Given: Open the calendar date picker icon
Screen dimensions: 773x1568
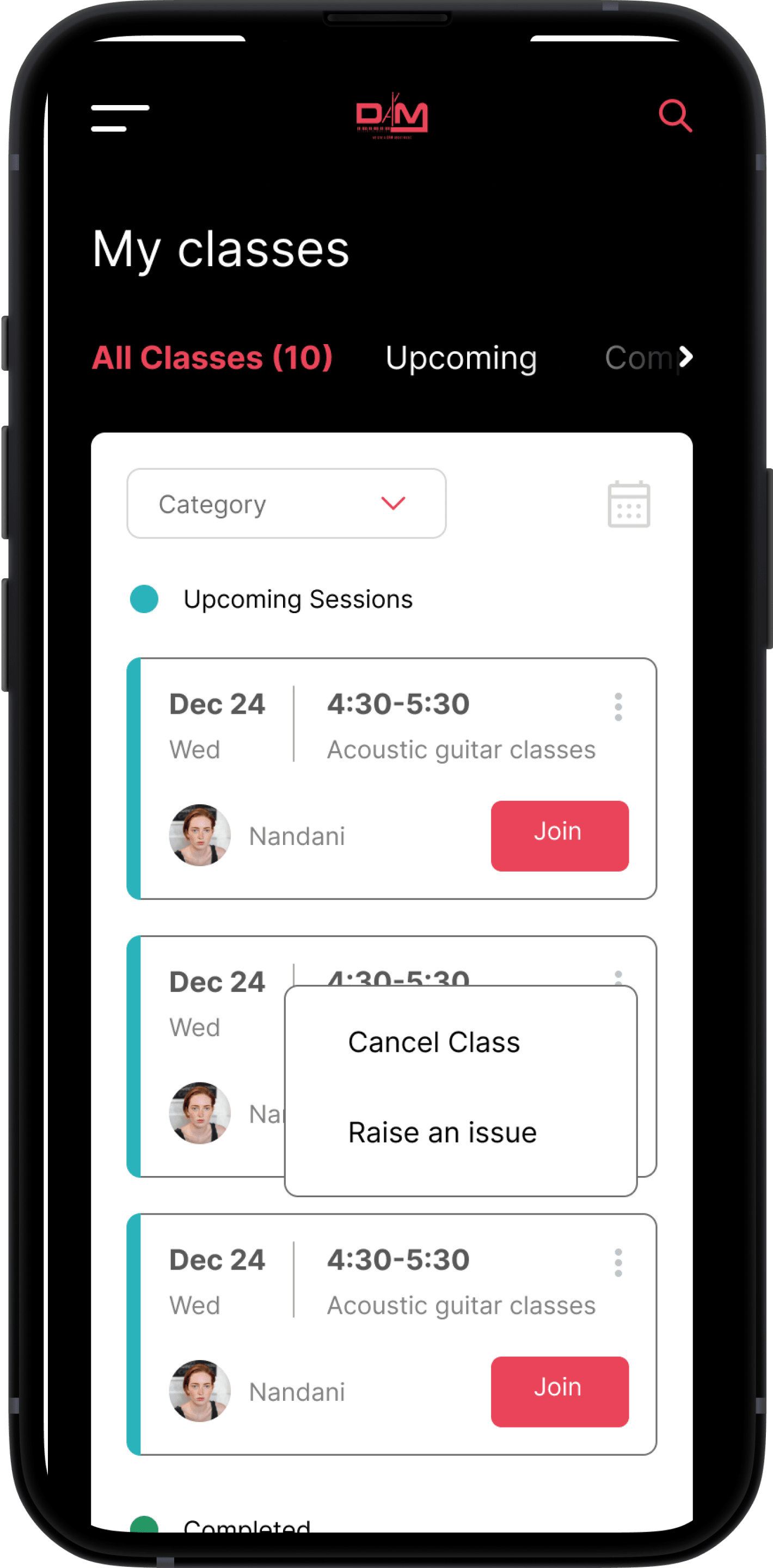Looking at the screenshot, I should tap(629, 504).
